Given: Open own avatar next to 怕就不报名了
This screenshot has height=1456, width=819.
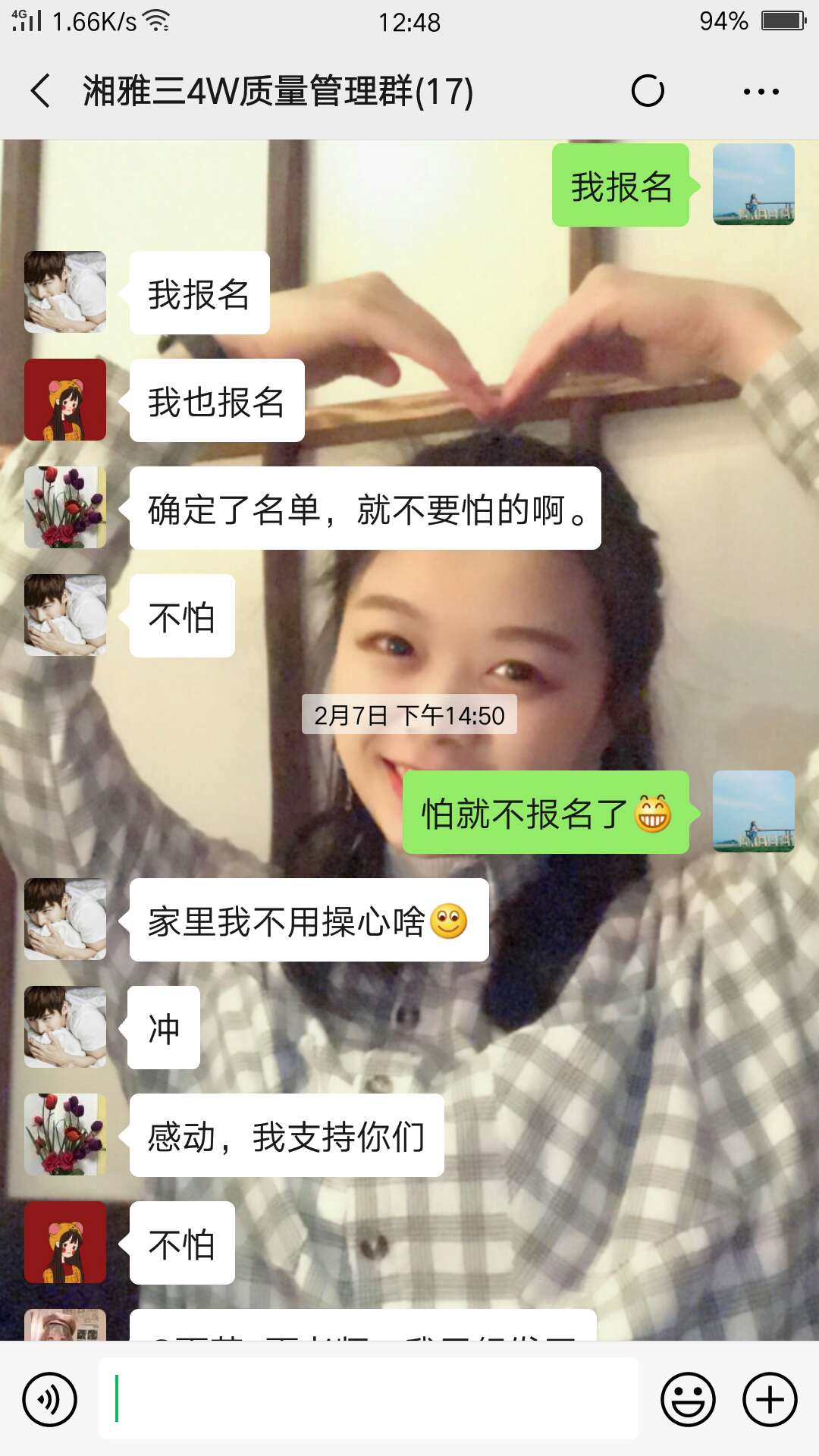Looking at the screenshot, I should click(x=753, y=812).
